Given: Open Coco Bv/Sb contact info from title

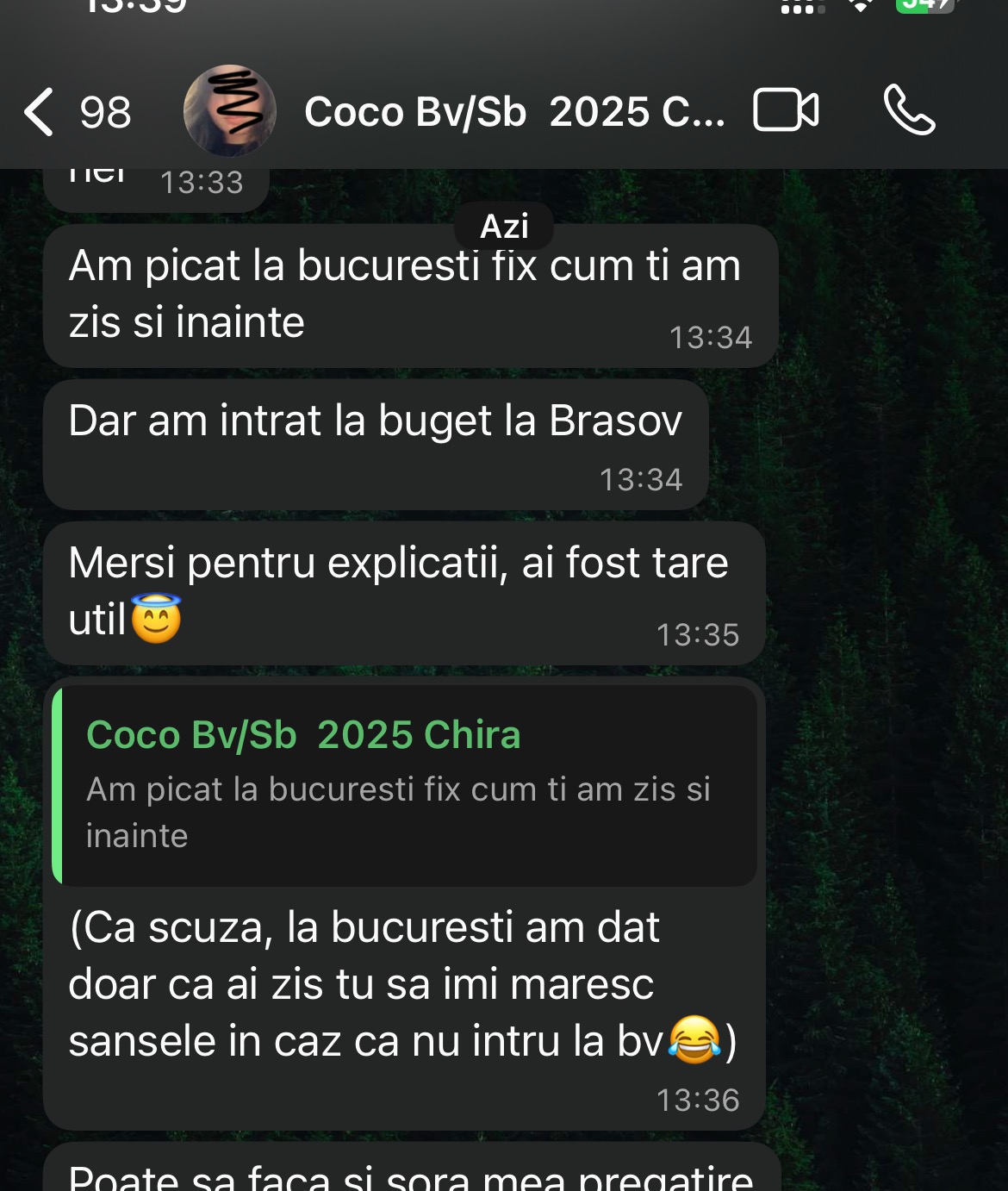Looking at the screenshot, I should click(x=514, y=112).
